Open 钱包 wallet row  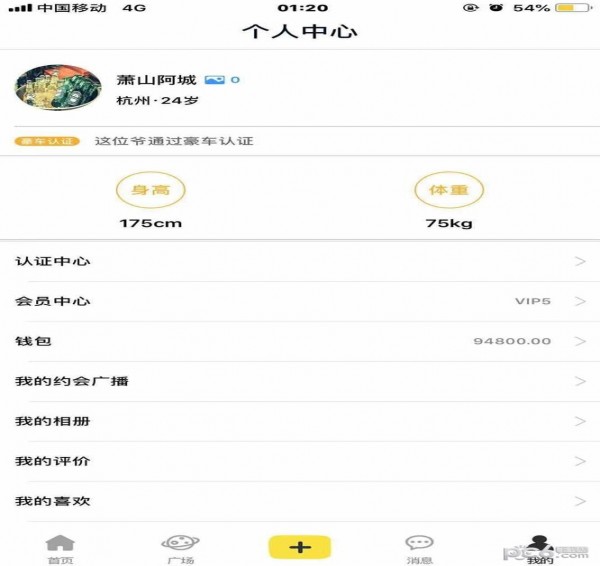[300, 341]
